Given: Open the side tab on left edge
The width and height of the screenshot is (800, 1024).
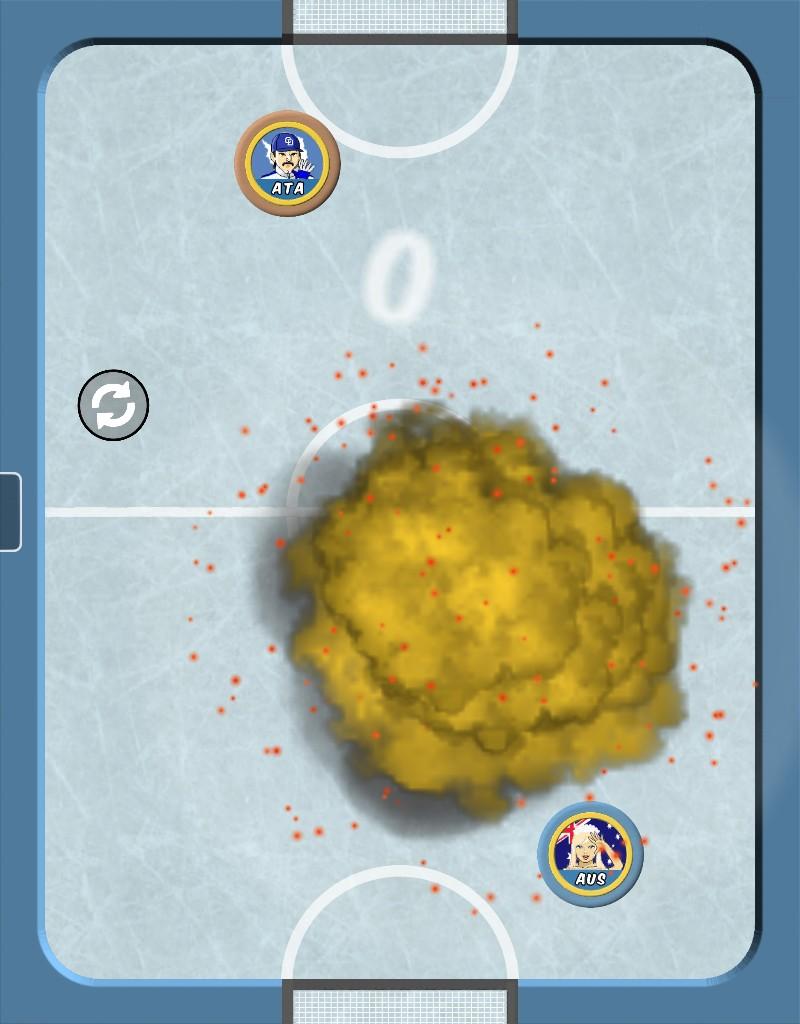Looking at the screenshot, I should point(10,512).
